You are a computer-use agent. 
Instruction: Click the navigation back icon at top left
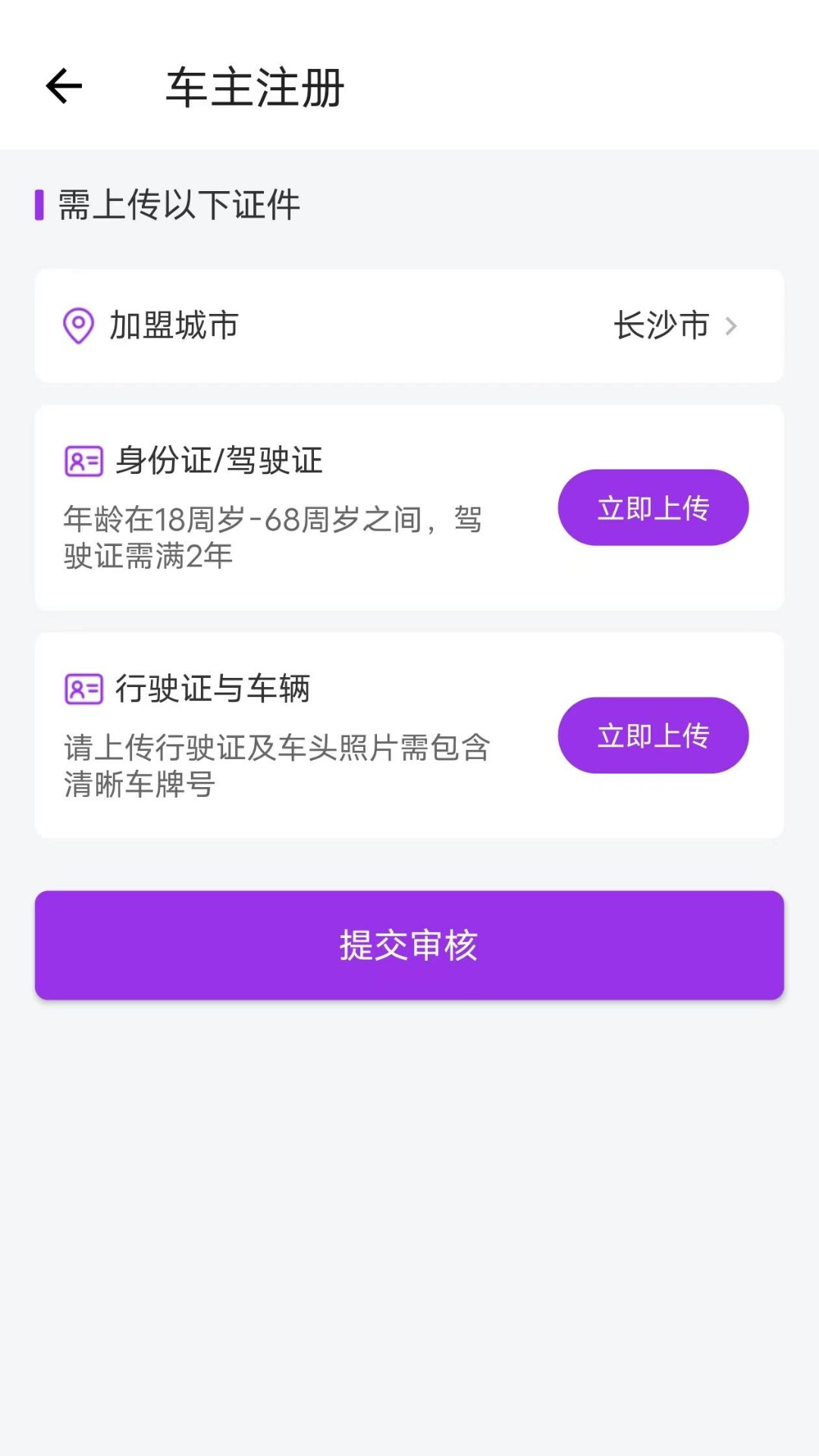click(x=63, y=86)
